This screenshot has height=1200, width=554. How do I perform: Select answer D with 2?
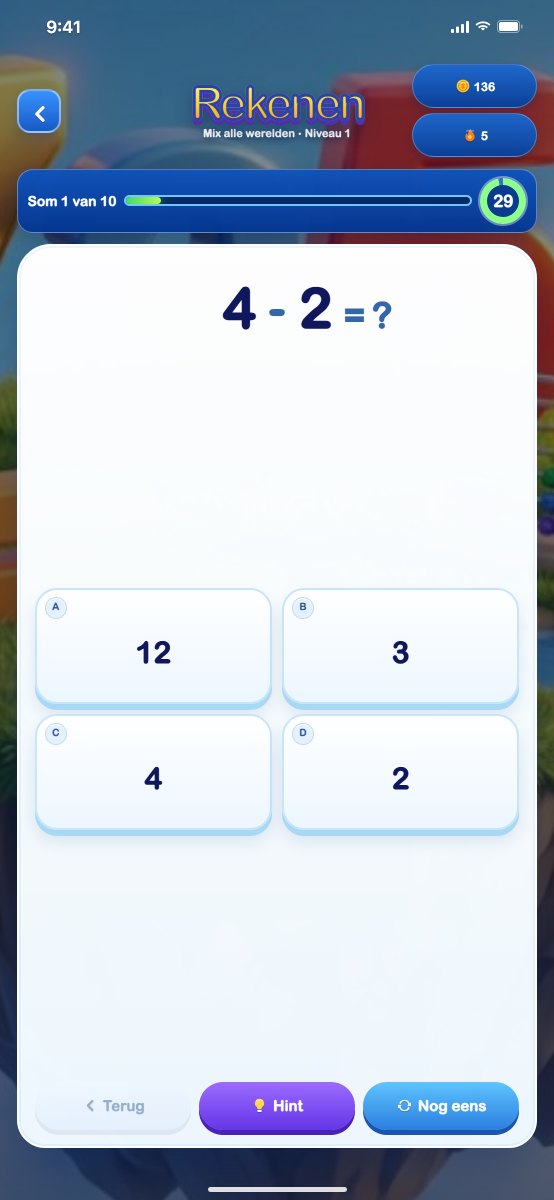(400, 773)
